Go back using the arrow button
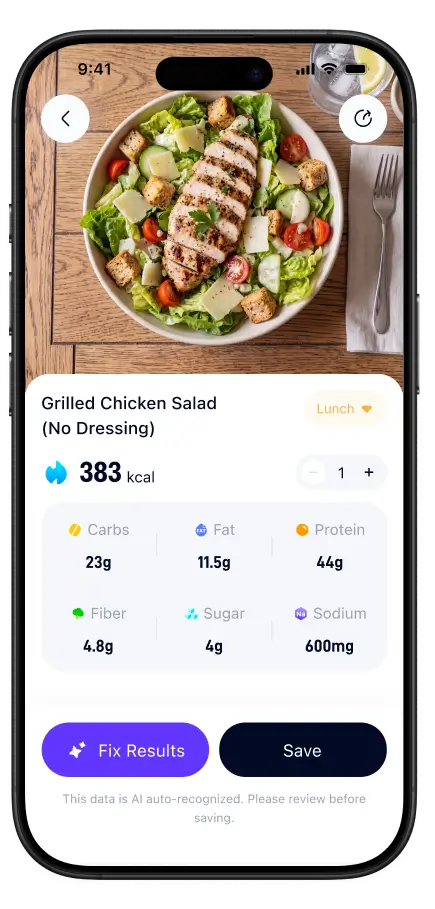 (65, 119)
